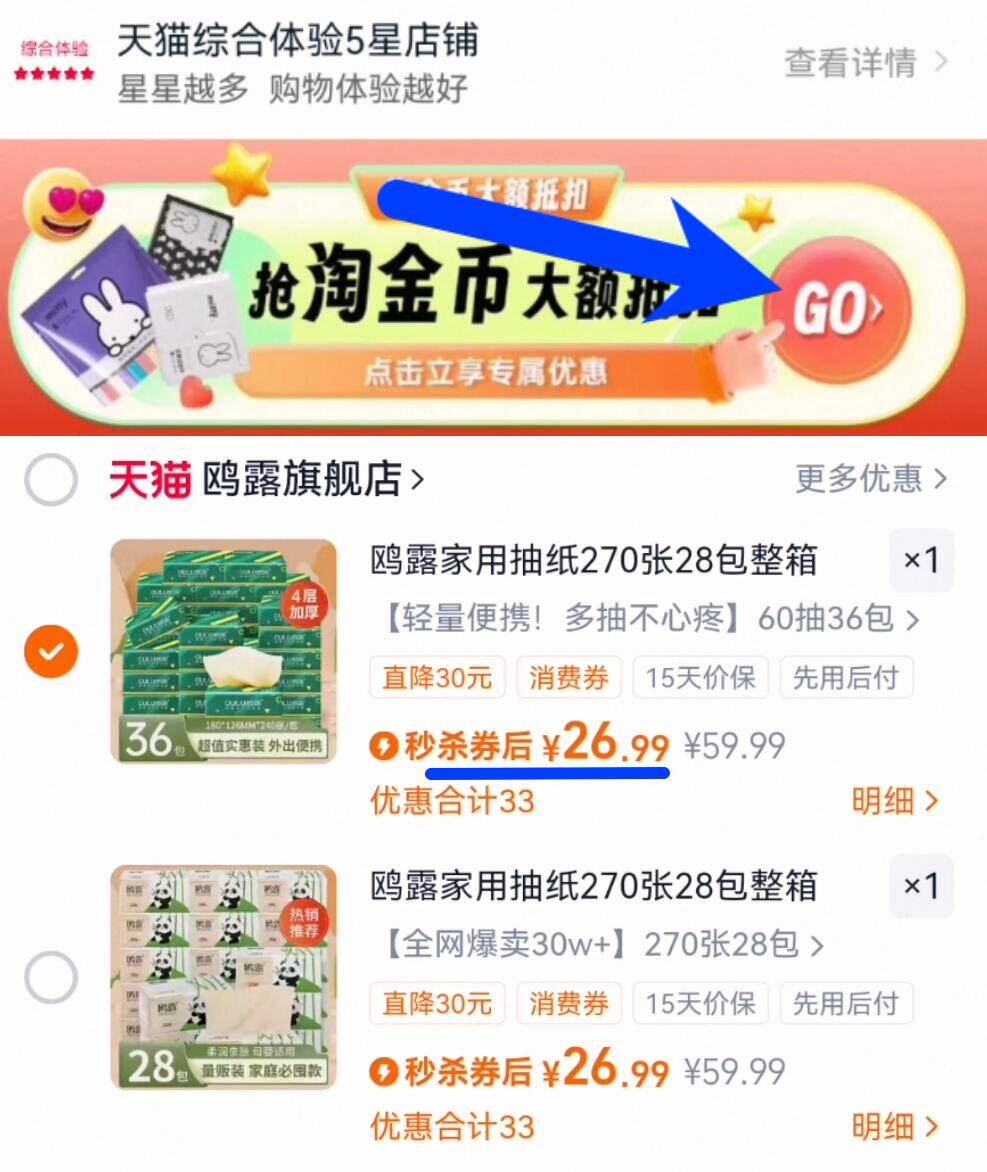987x1172 pixels.
Task: Click 更多优惠 to view more store deals
Action: point(859,479)
